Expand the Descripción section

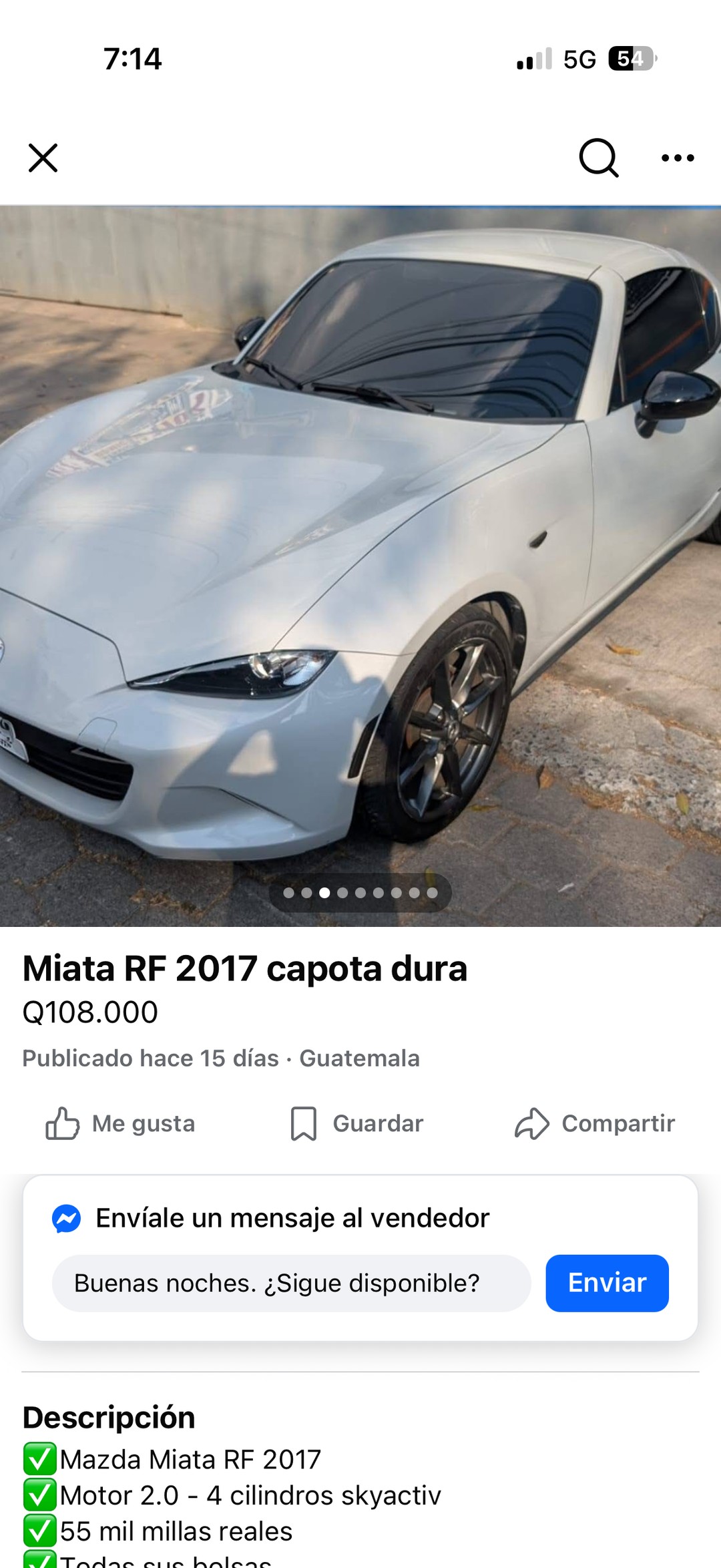(x=109, y=1416)
